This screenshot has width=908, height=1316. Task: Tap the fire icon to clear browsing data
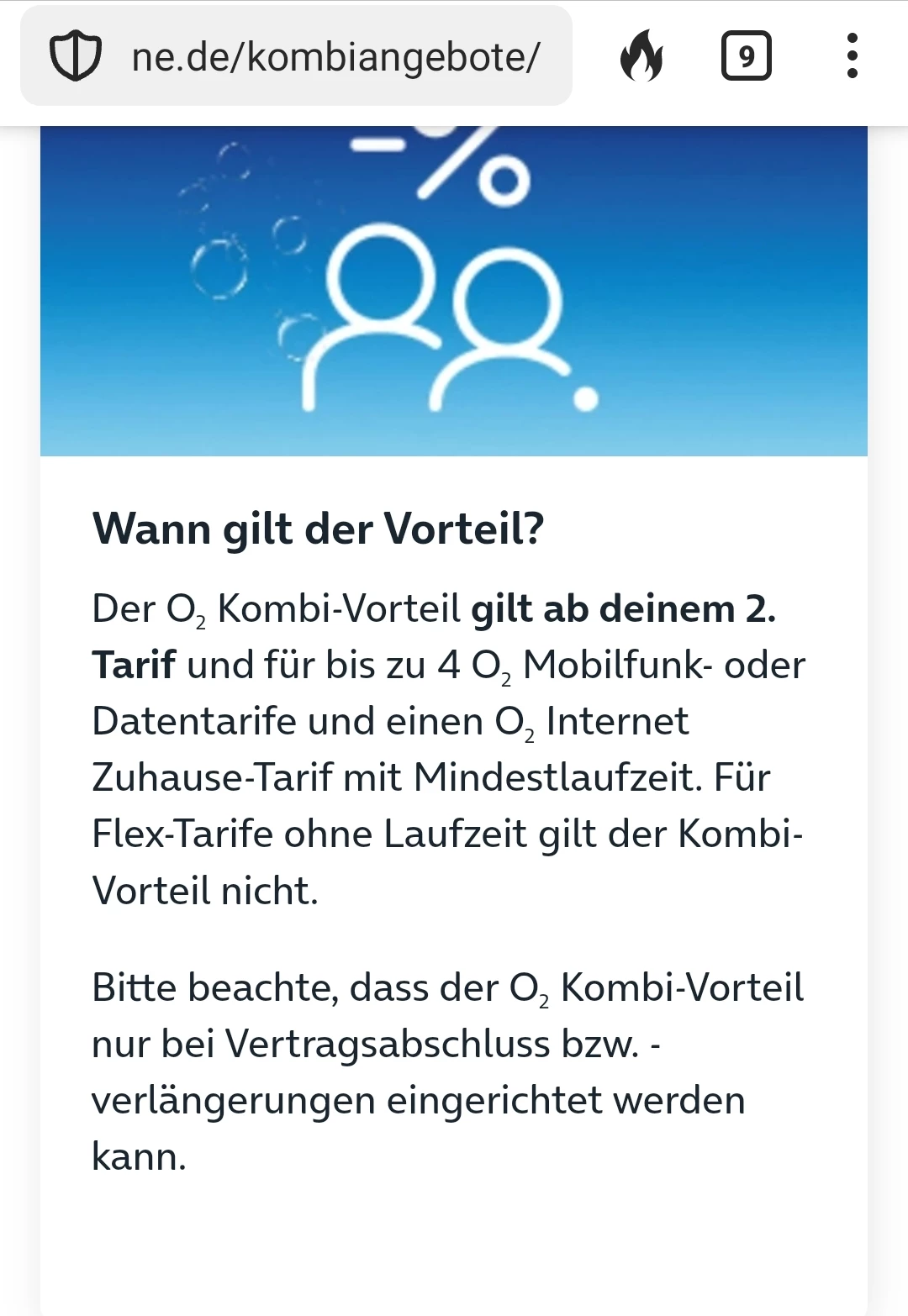click(641, 56)
